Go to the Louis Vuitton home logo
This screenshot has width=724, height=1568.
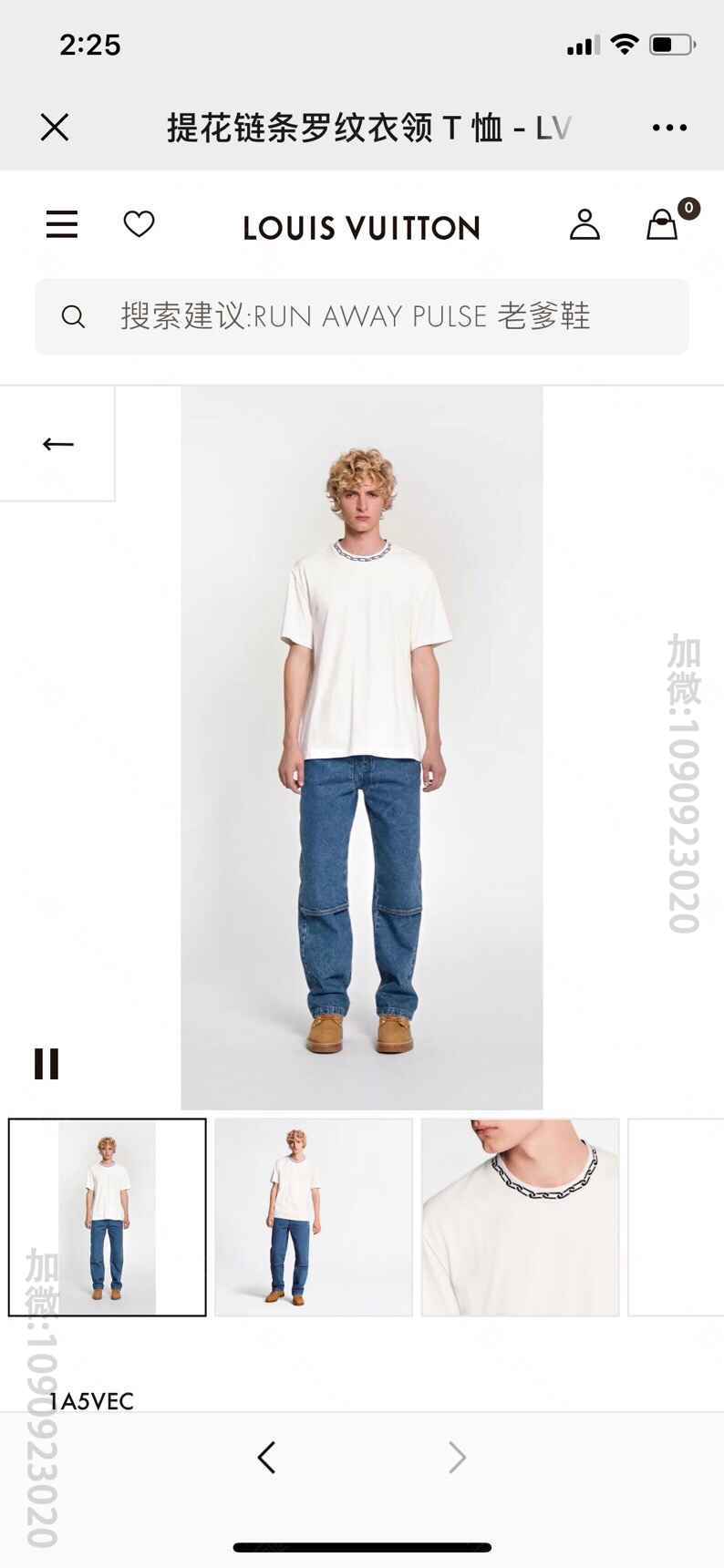pos(361,228)
